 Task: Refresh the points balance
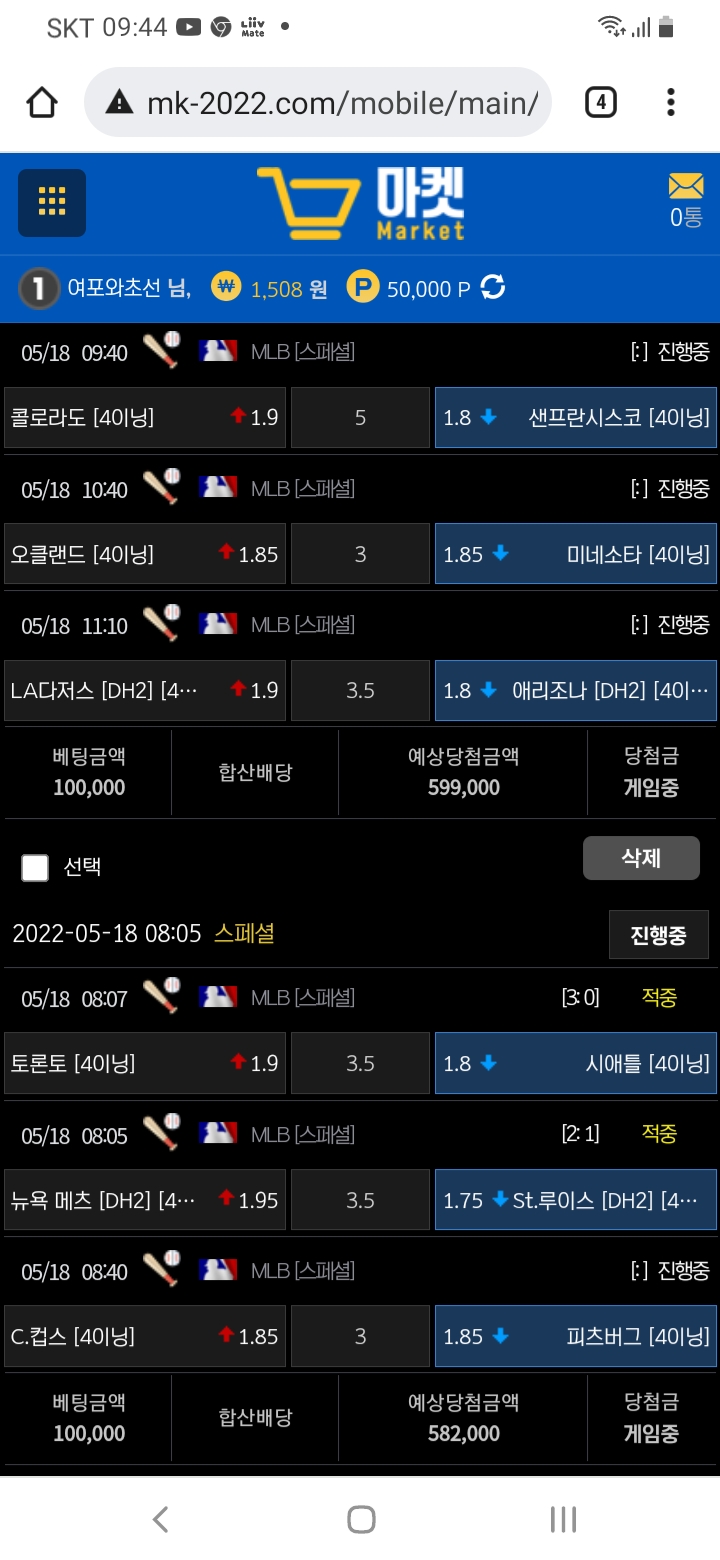tap(493, 288)
